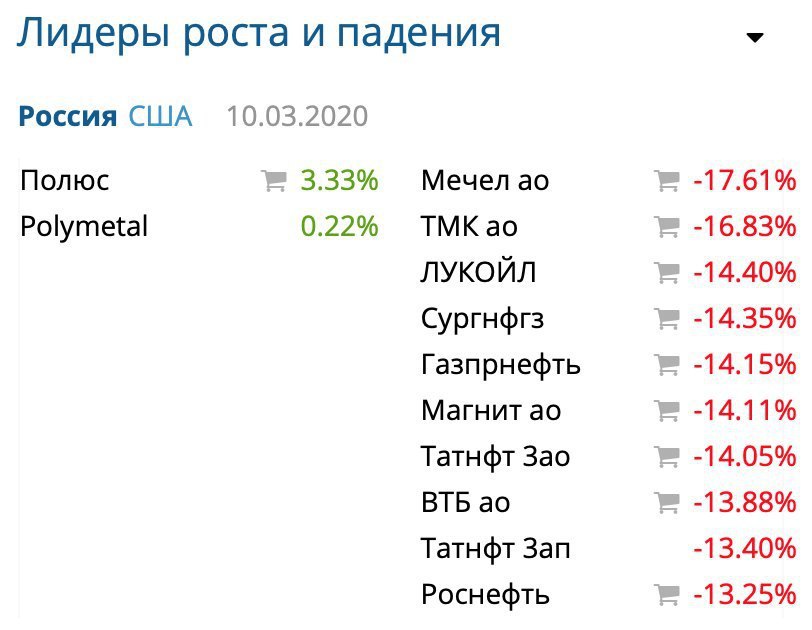Tap the cart icon next to Газпрнефть
Viewport: 812px width, 630px height.
point(666,365)
